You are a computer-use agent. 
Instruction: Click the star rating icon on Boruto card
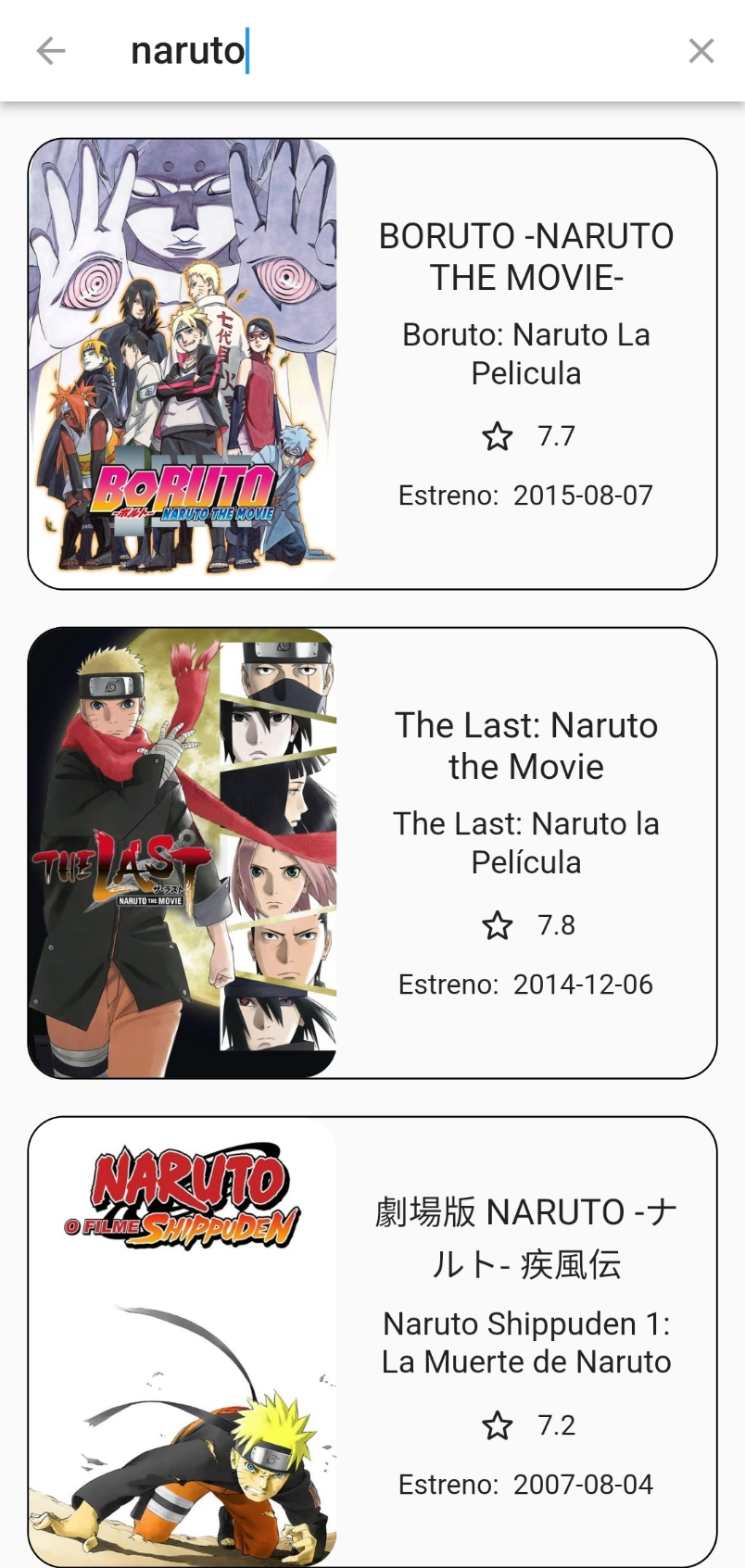(499, 435)
